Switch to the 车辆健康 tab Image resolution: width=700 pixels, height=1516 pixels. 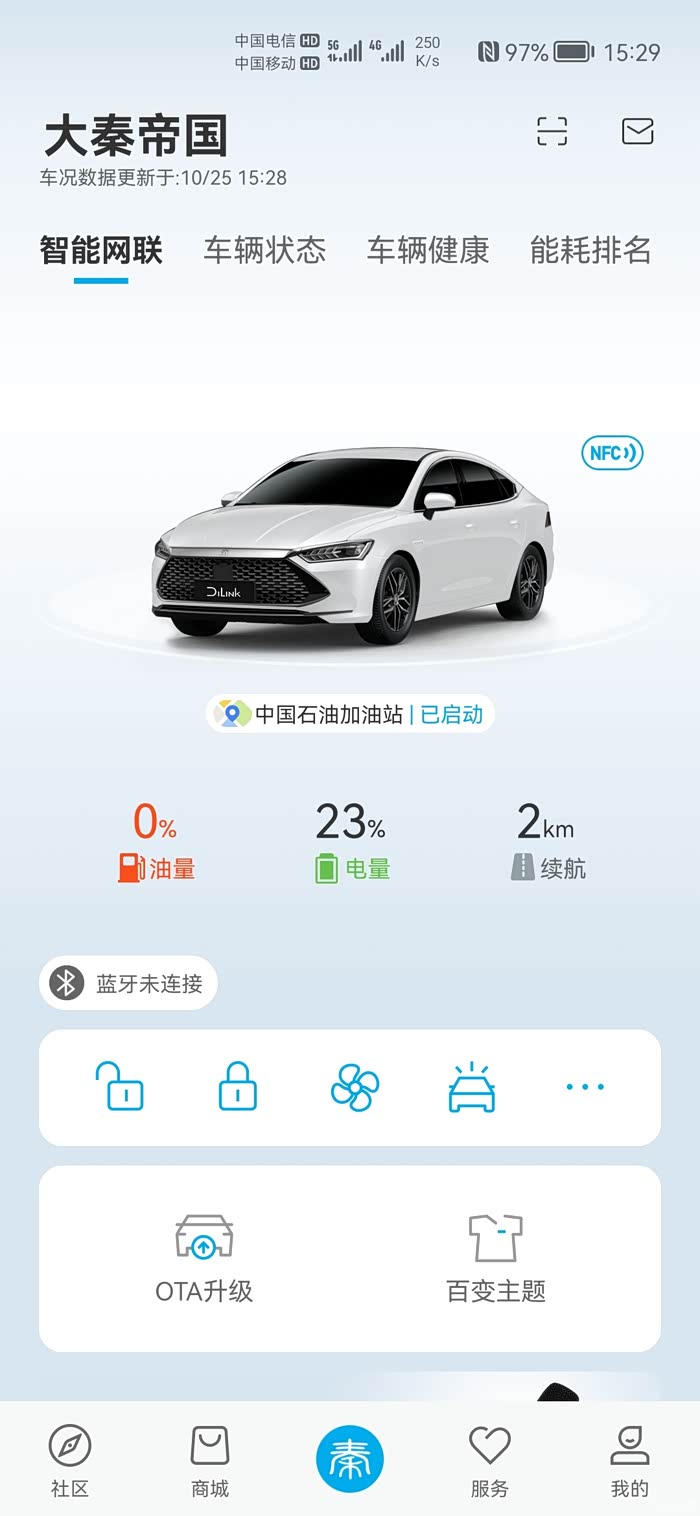click(428, 250)
